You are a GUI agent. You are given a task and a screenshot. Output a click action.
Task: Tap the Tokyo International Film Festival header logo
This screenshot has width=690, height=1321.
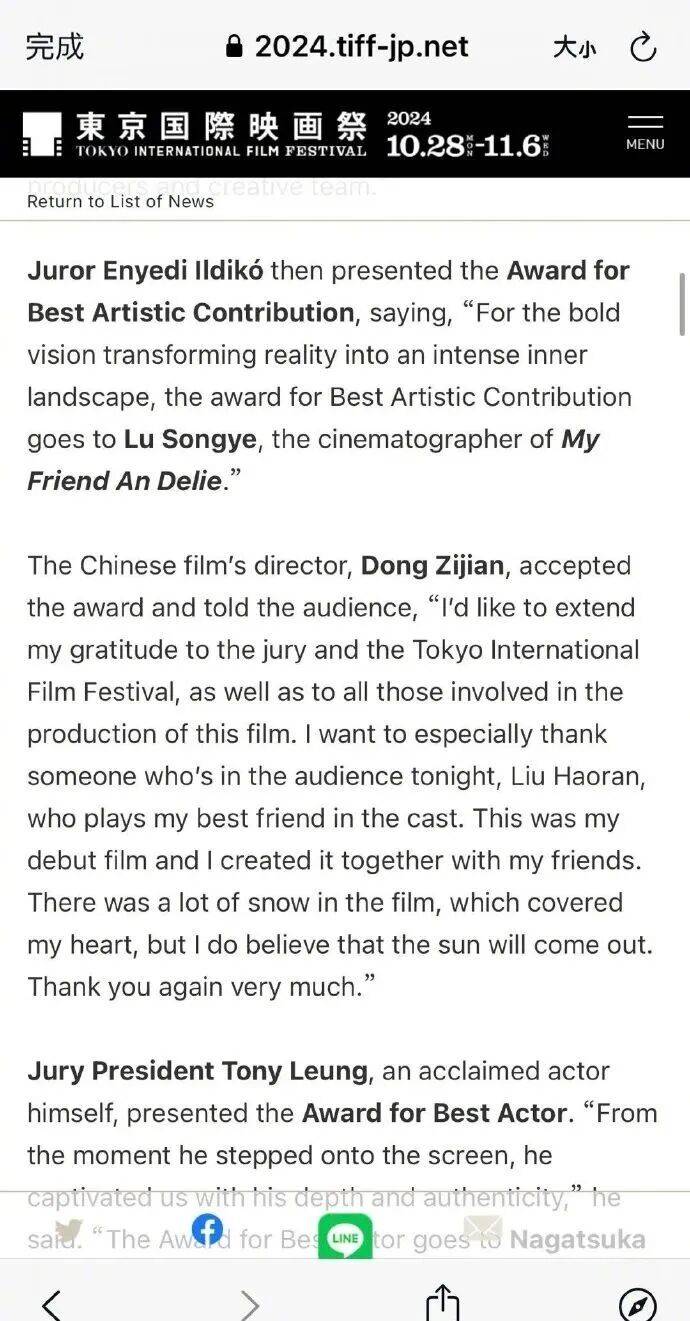196,135
